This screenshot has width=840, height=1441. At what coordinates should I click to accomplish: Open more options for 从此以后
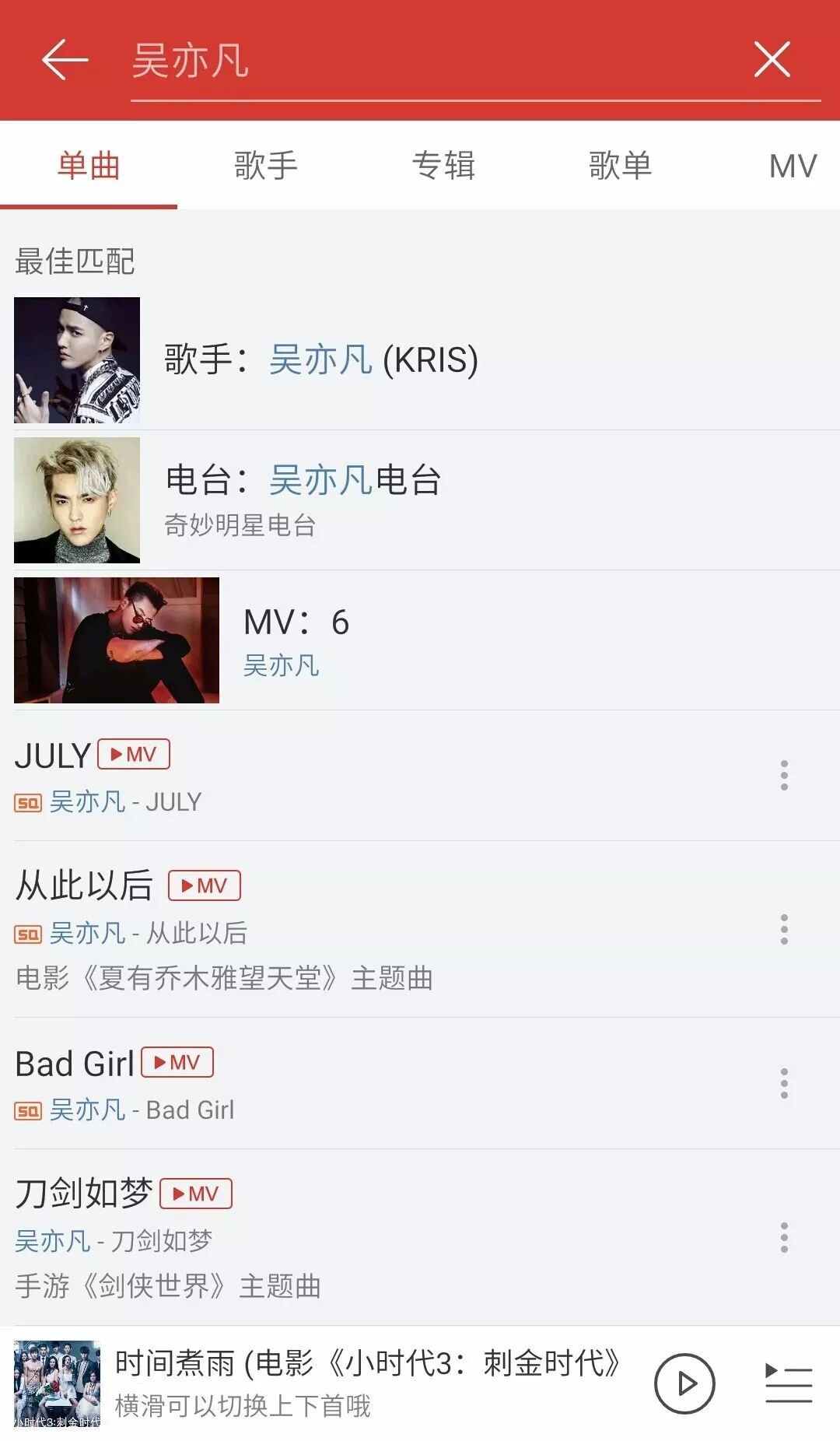coord(784,930)
